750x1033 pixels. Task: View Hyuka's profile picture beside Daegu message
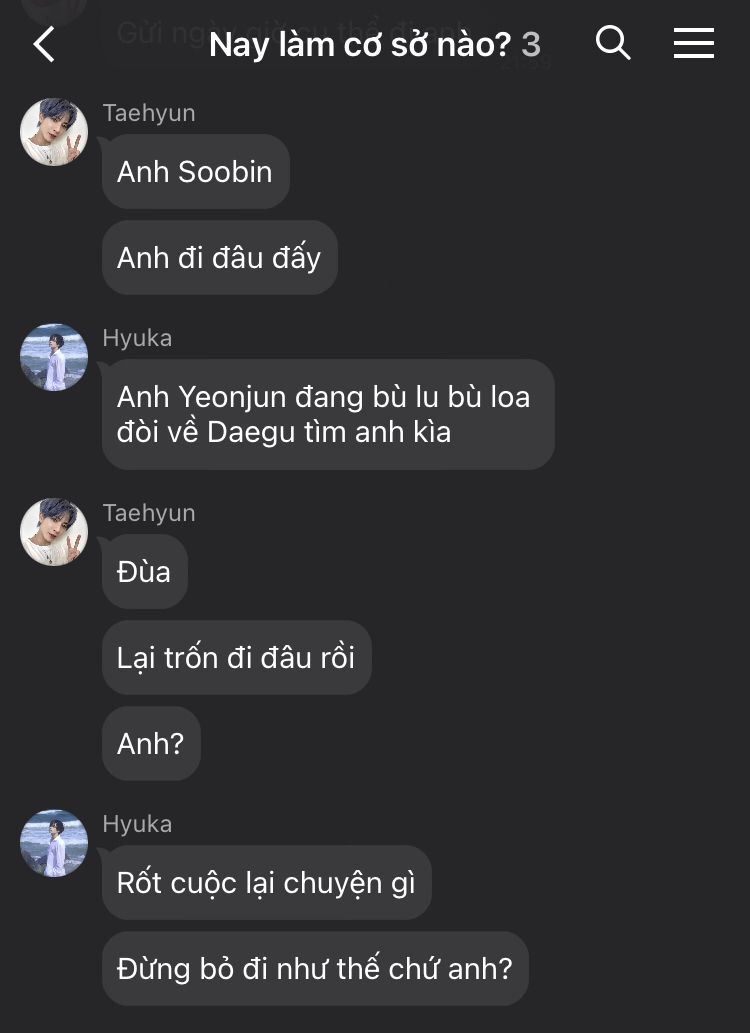tap(54, 357)
